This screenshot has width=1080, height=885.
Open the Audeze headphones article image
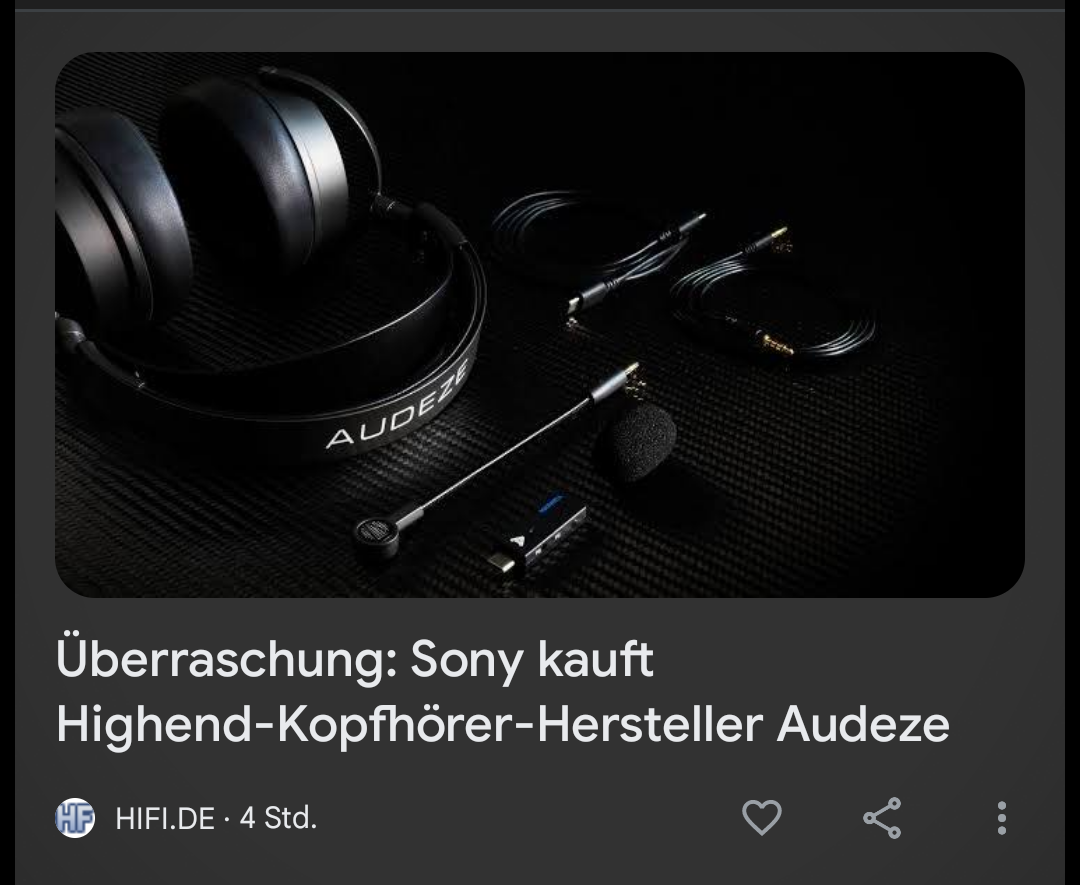pyautogui.click(x=540, y=325)
